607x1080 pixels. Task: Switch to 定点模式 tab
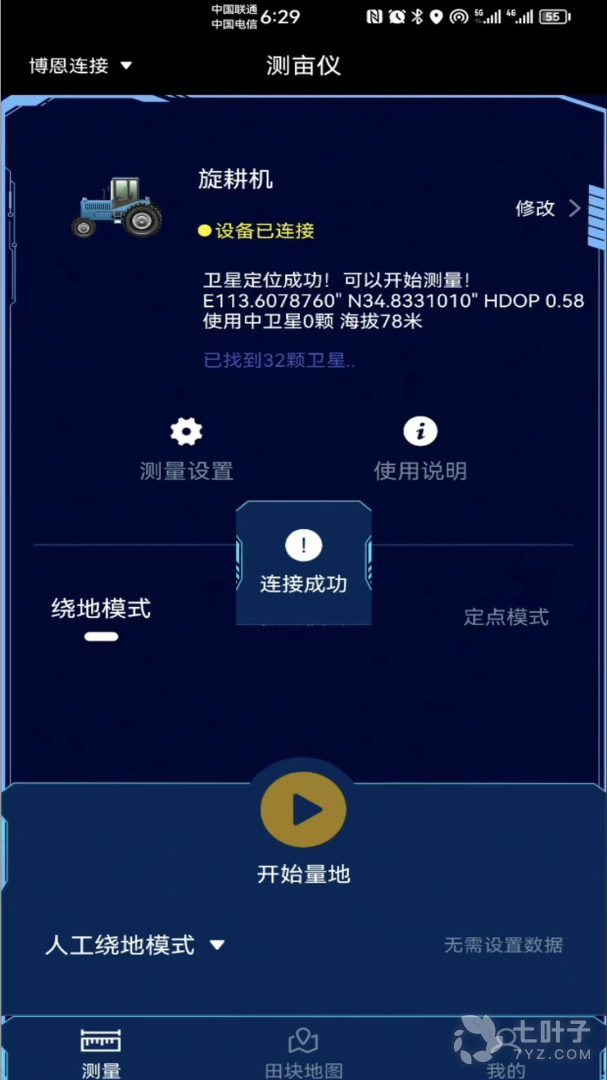click(506, 617)
